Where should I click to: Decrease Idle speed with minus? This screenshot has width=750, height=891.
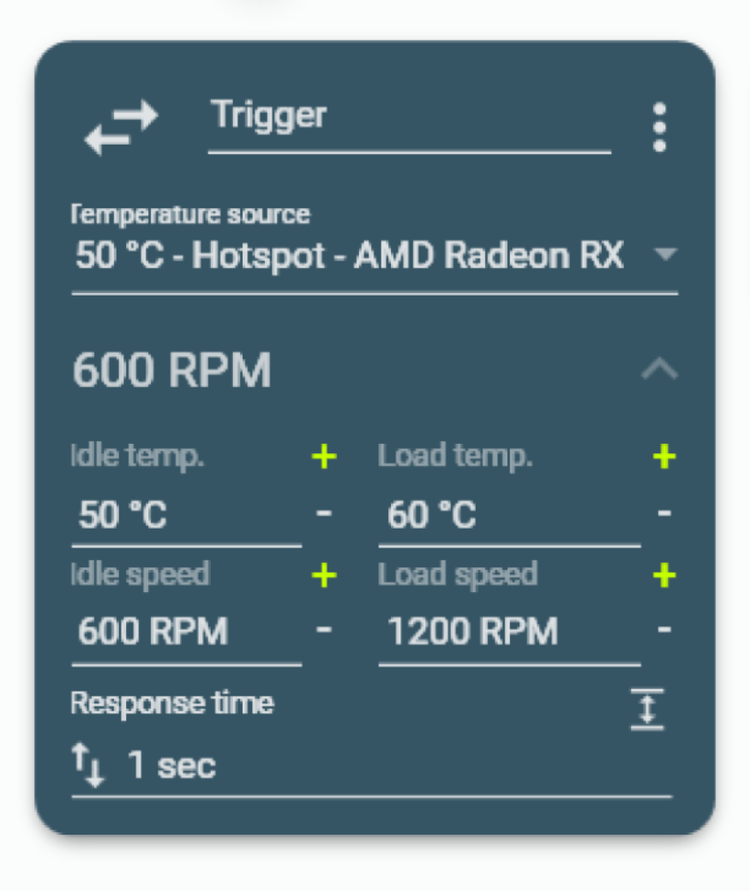click(x=324, y=631)
